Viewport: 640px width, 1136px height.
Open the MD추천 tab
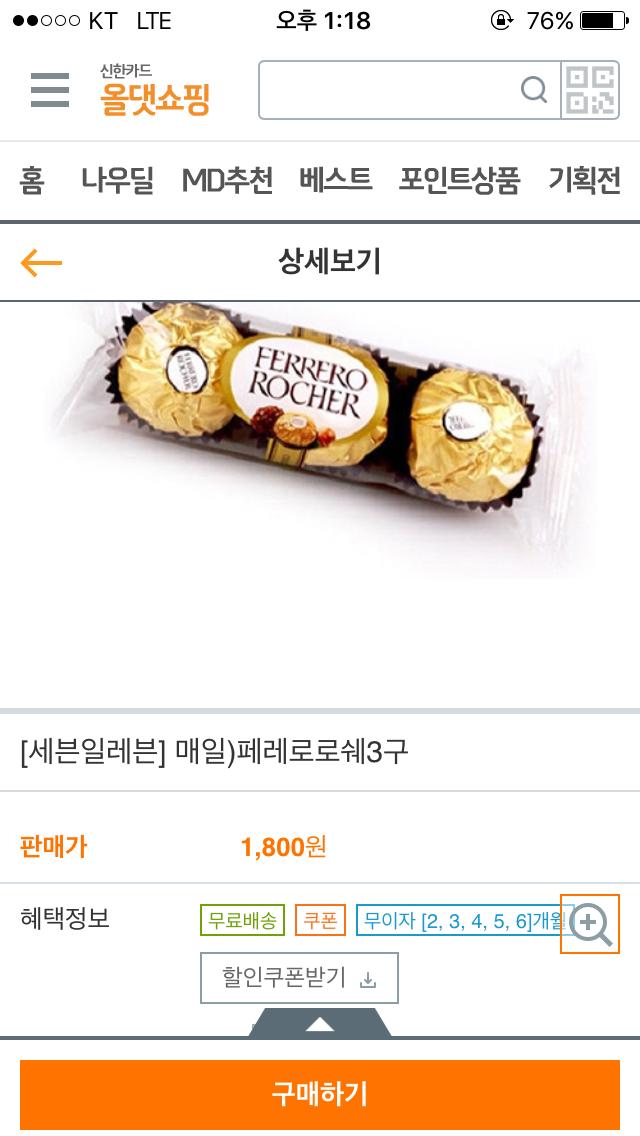(227, 181)
